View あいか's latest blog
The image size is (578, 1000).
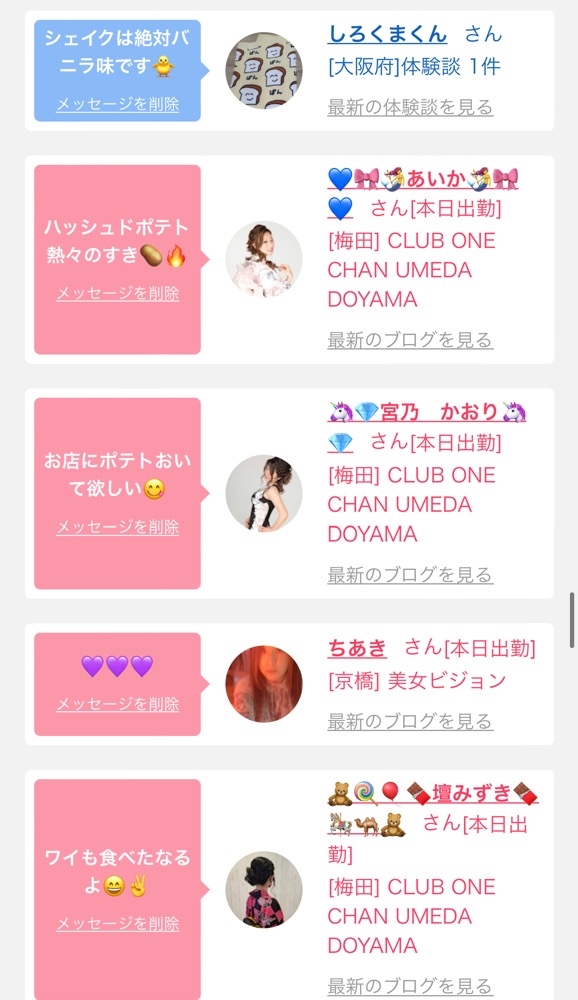tap(410, 340)
